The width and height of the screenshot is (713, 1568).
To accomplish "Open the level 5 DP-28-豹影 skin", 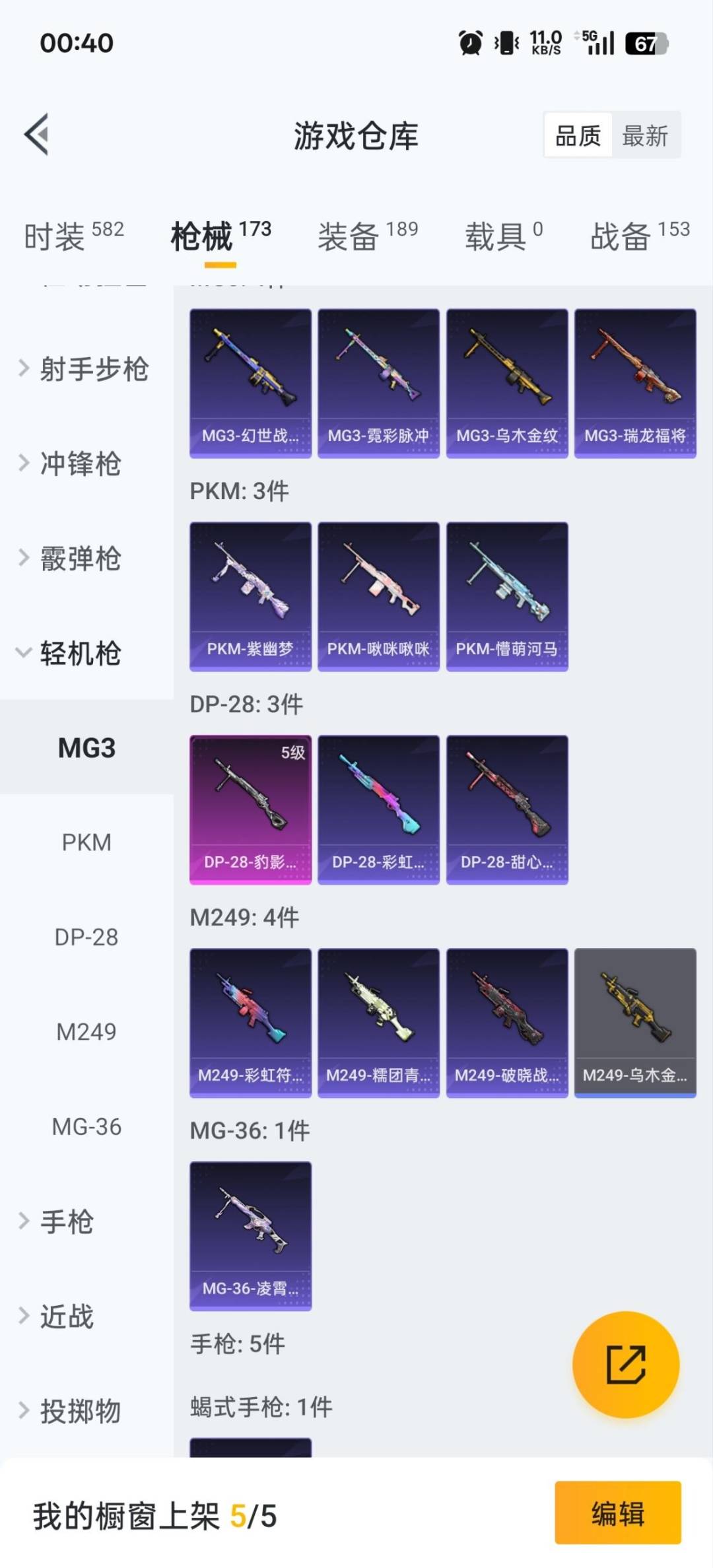I will [x=250, y=809].
